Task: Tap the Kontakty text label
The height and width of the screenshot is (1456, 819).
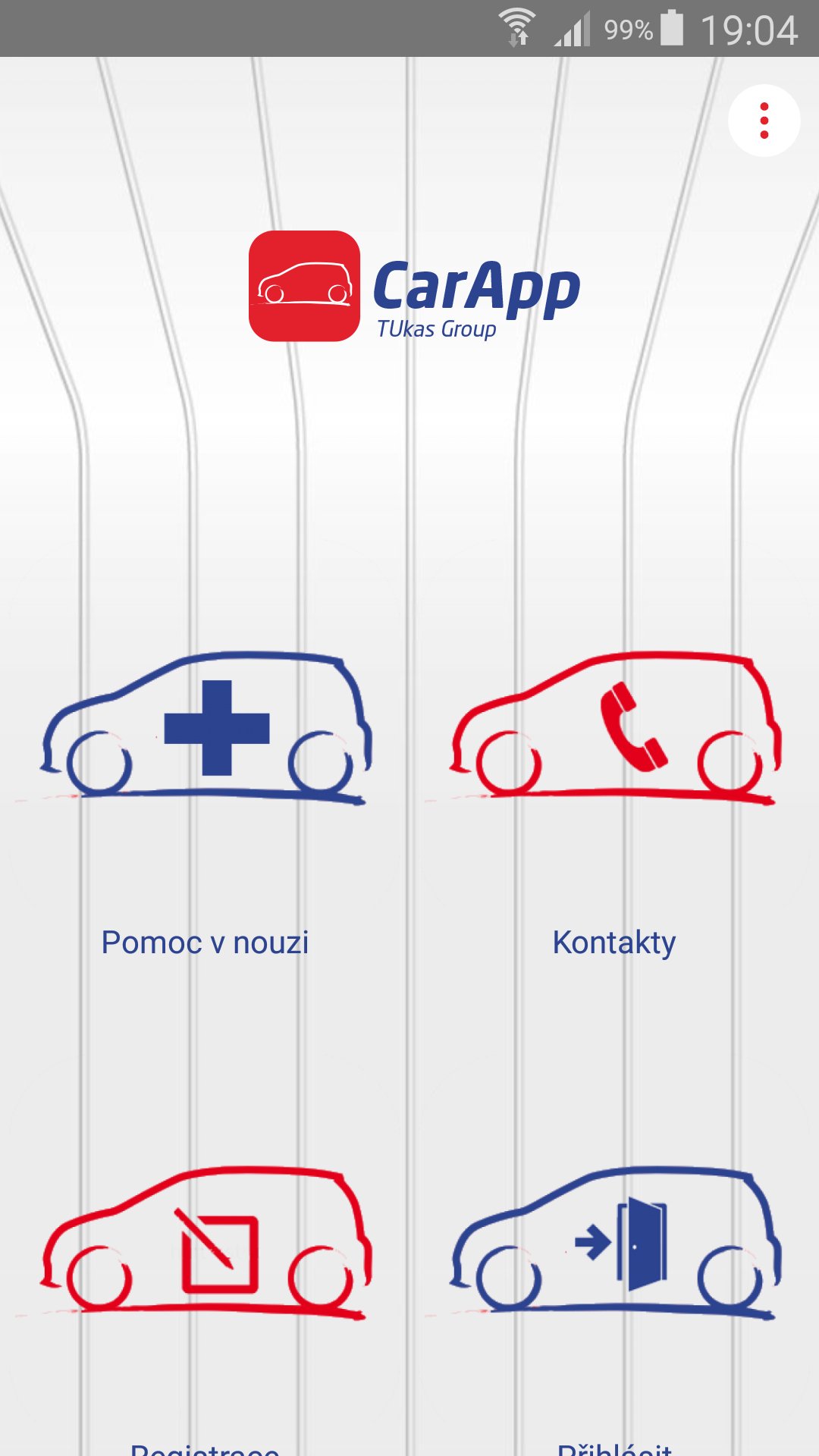Action: click(615, 943)
